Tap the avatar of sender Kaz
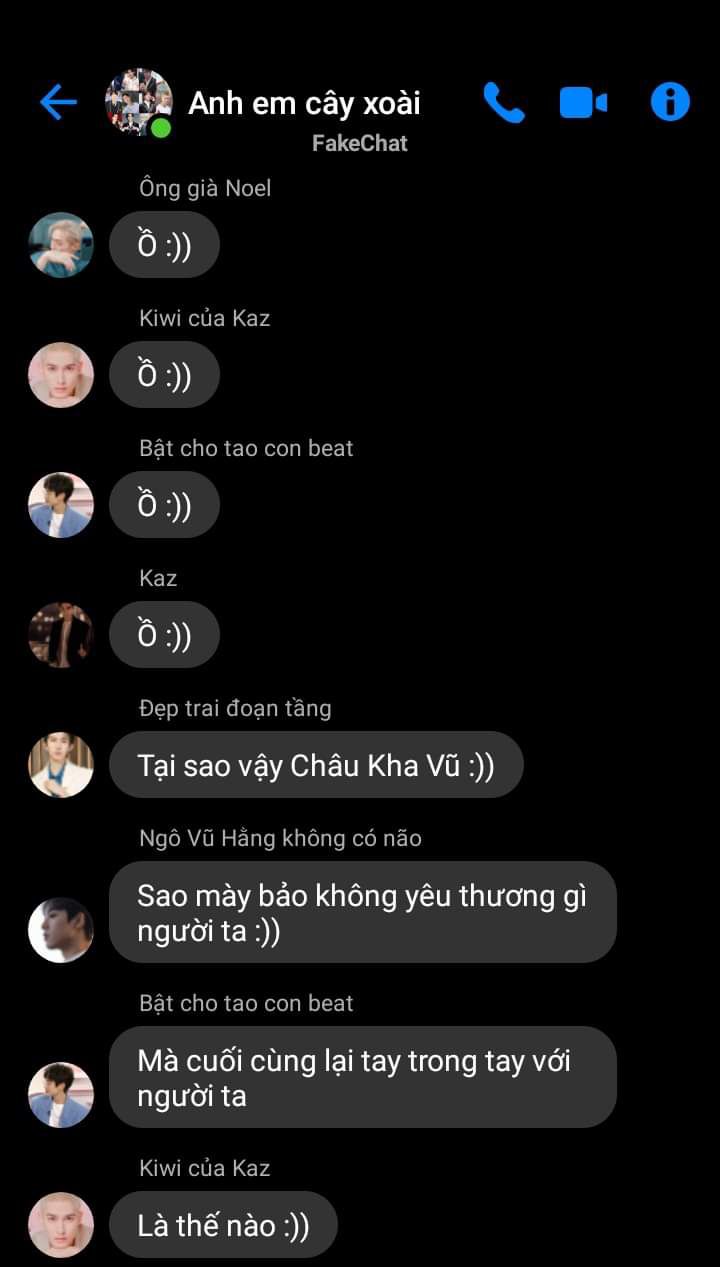 (61, 635)
